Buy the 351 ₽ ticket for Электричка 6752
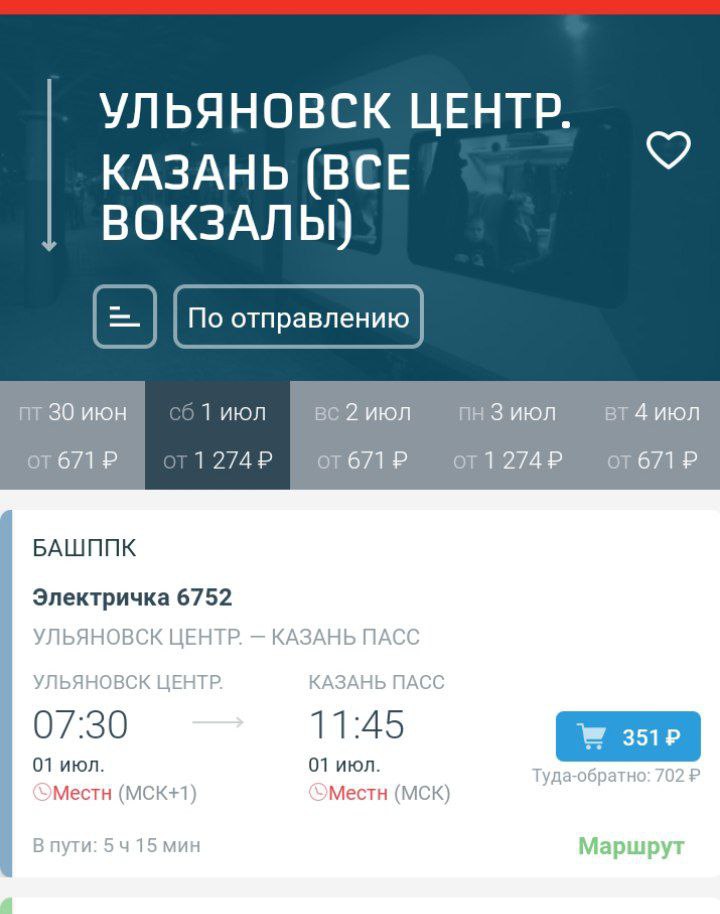This screenshot has height=914, width=720. click(628, 737)
